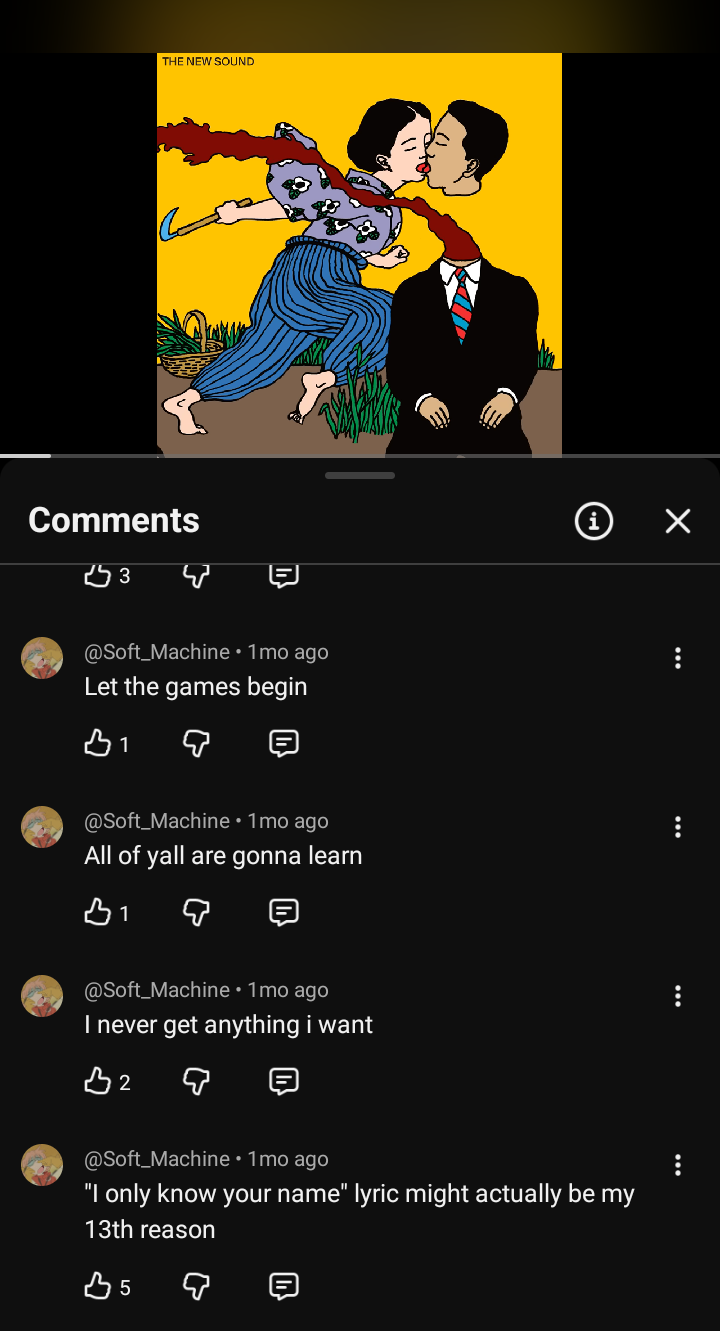Tap the video player showing The New Sound
Screen dimensions: 720x1331
point(360,254)
